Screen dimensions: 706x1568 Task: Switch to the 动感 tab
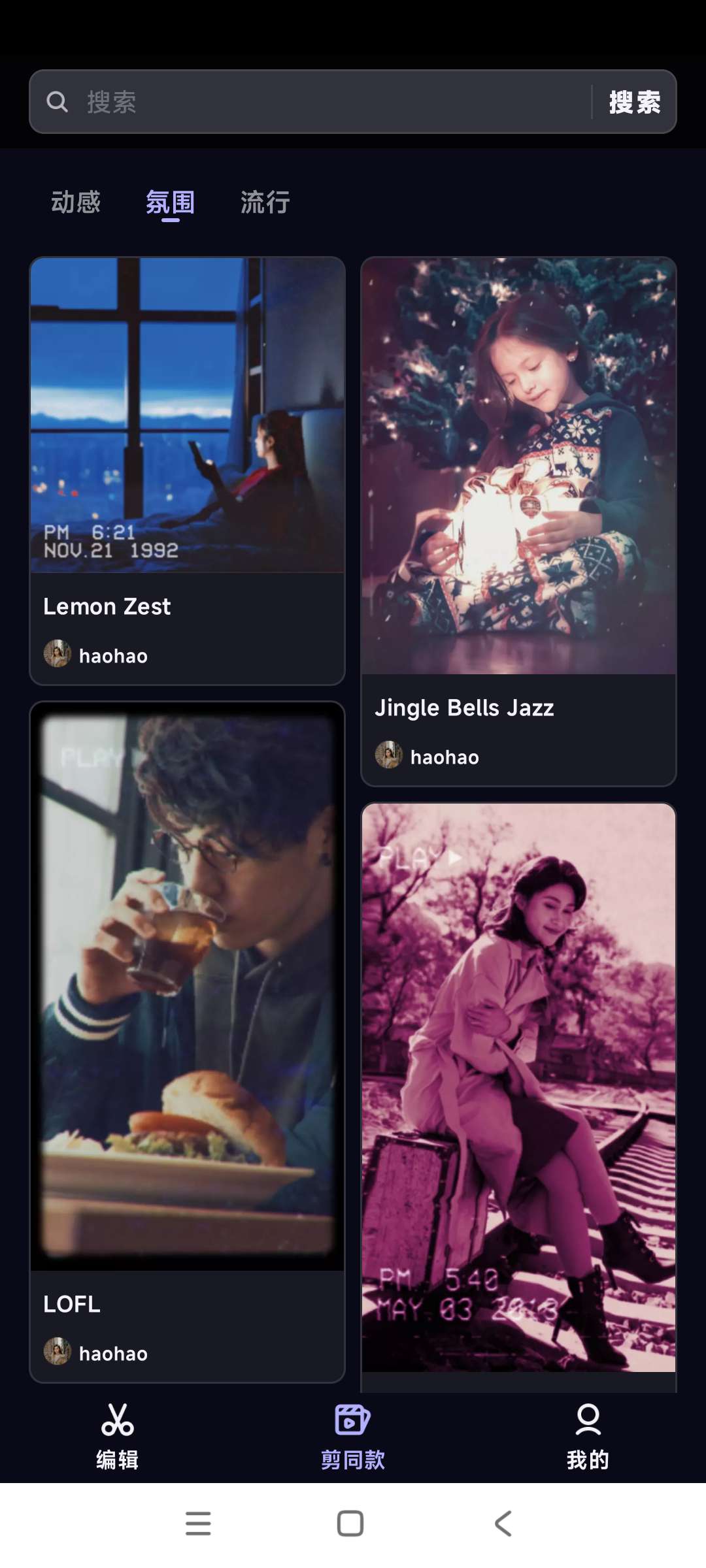click(x=76, y=203)
